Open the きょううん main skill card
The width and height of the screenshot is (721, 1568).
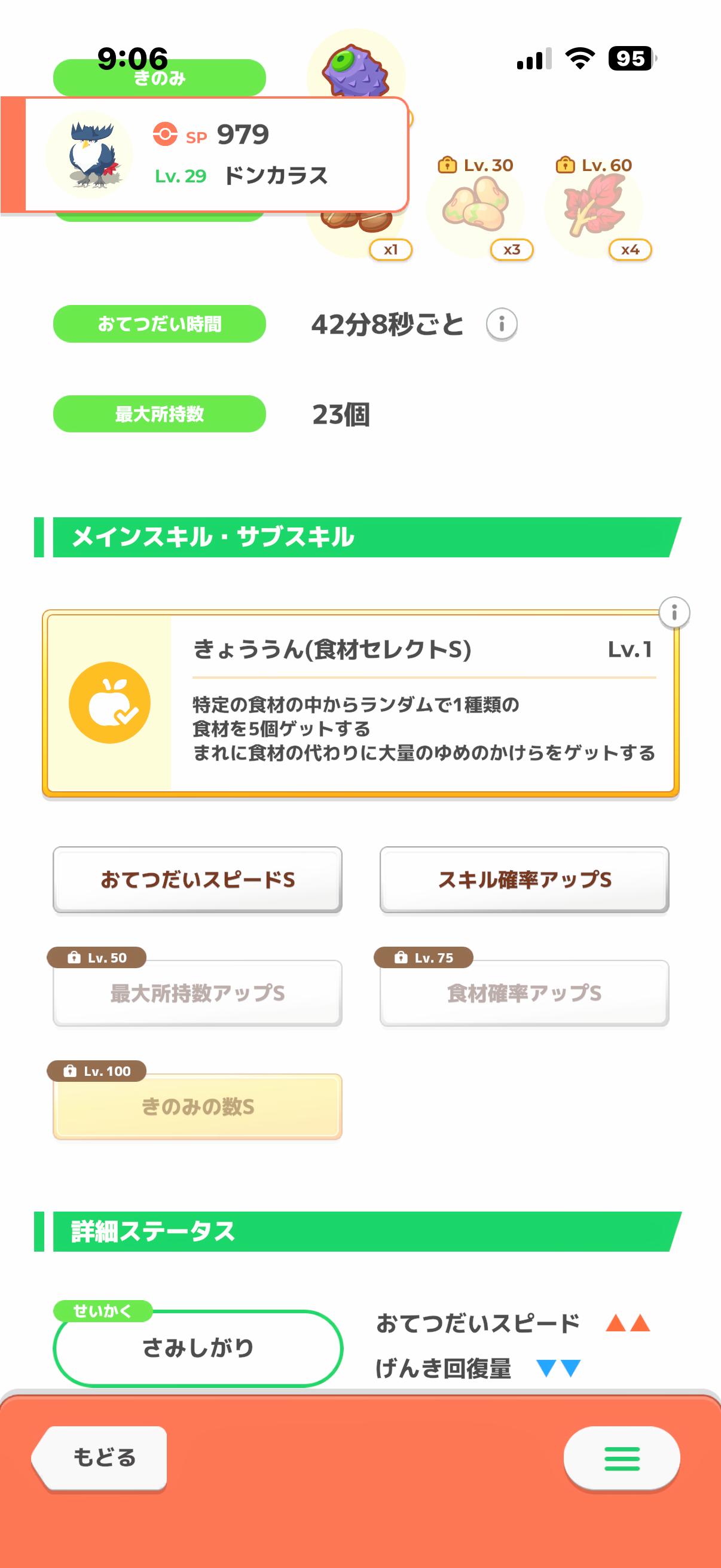click(x=360, y=703)
